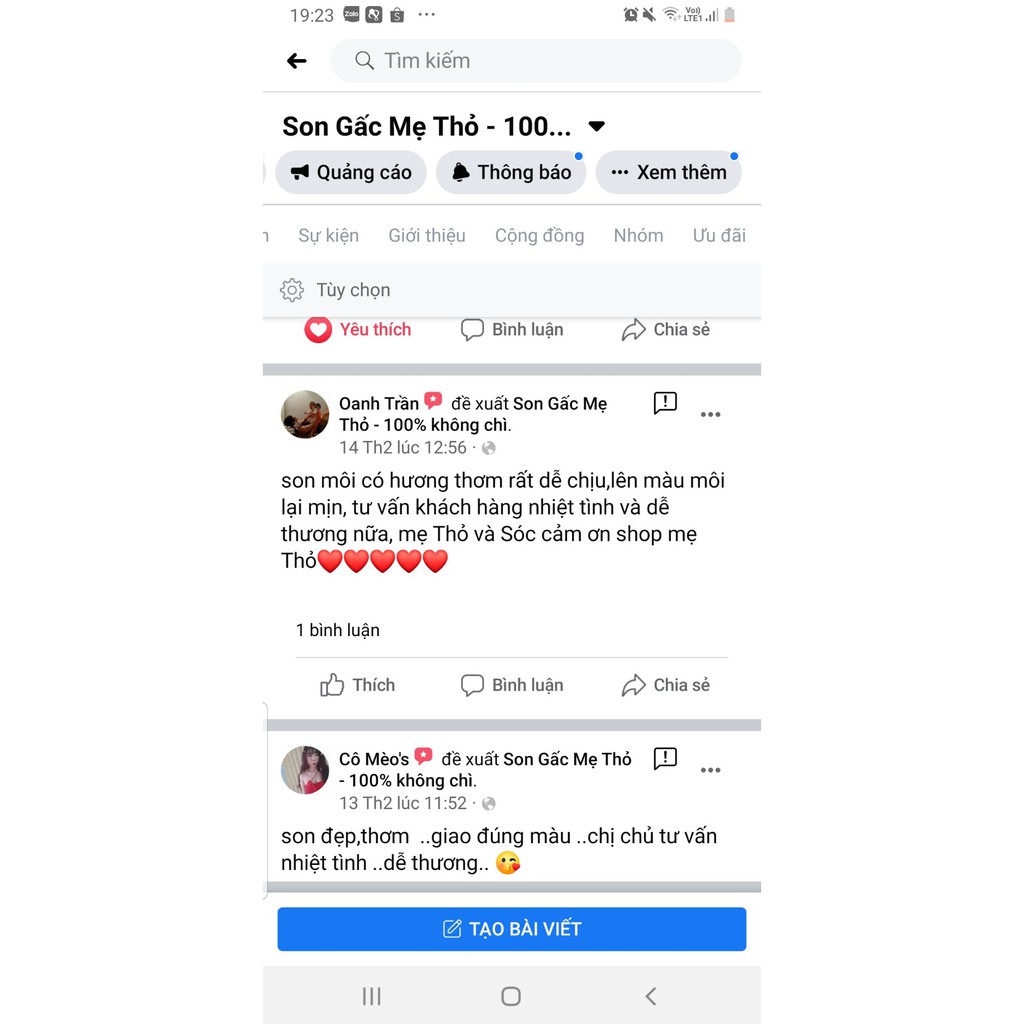The image size is (1024, 1024).
Task: Open overflow menu on Oanh Trần's post
Action: [x=710, y=415]
